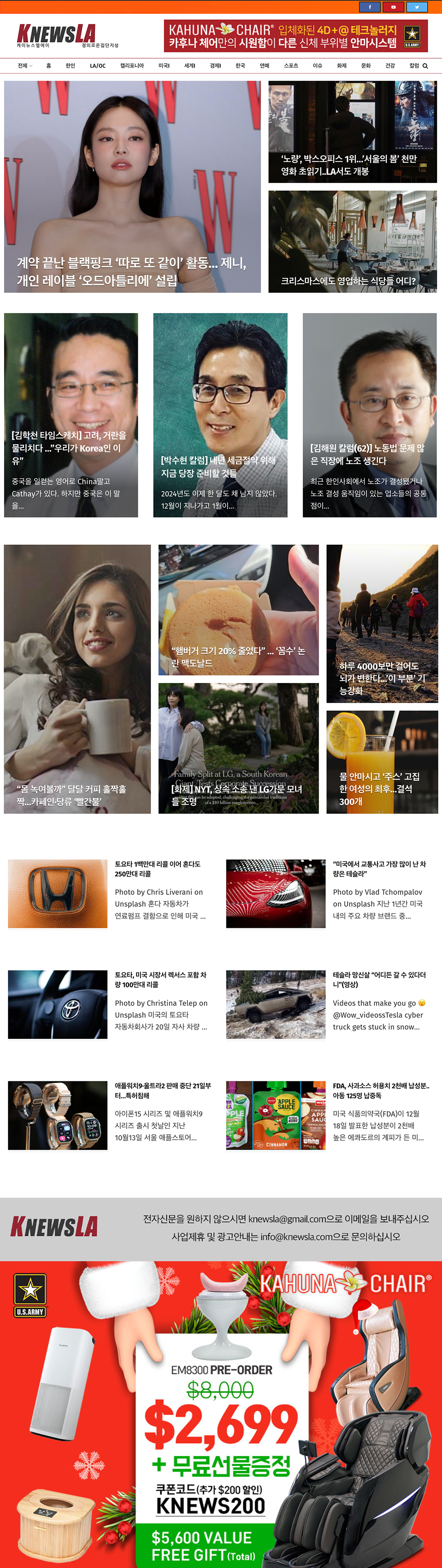Screen dimensions: 442x1568
Task: Open the Facebook page link
Action: [370, 8]
